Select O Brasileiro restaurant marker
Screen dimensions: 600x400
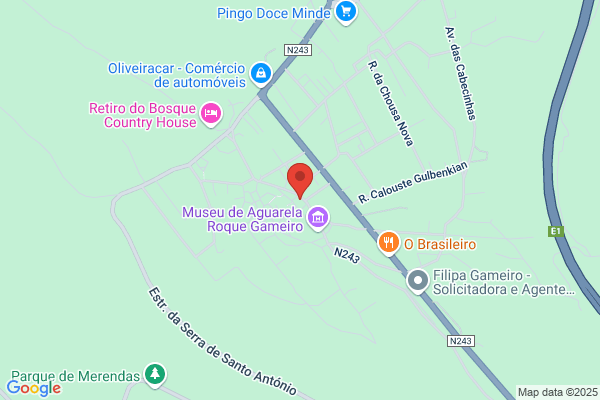pos(388,243)
